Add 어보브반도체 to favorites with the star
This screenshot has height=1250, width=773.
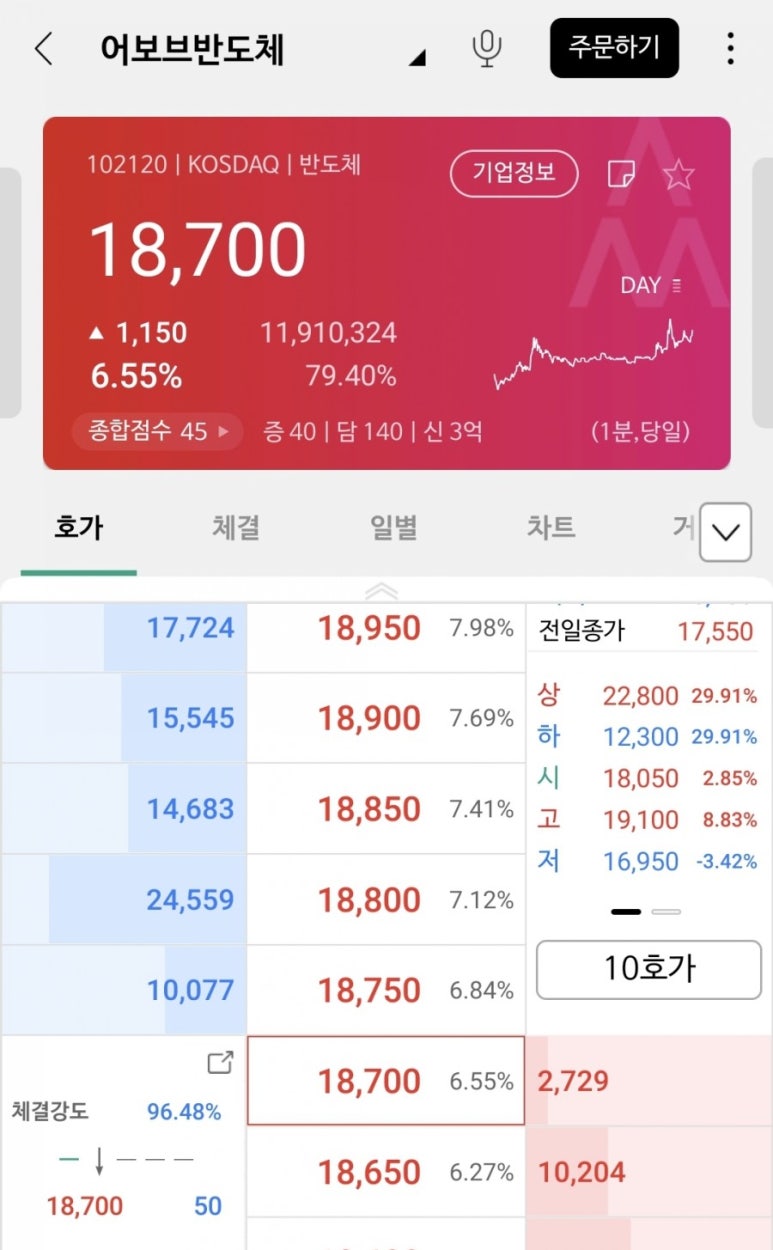(x=678, y=175)
